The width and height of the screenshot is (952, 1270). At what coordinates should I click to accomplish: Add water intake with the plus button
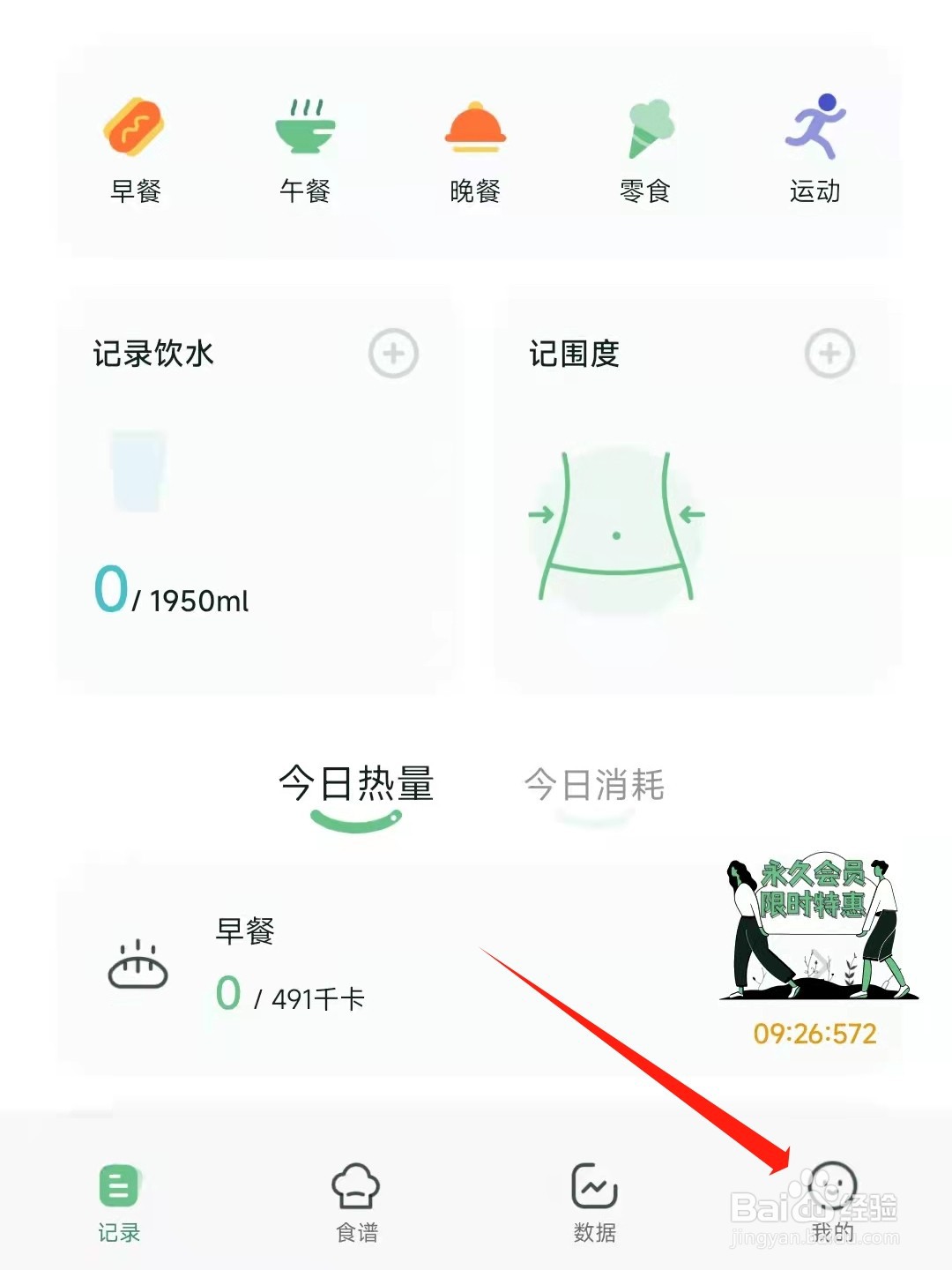[392, 354]
